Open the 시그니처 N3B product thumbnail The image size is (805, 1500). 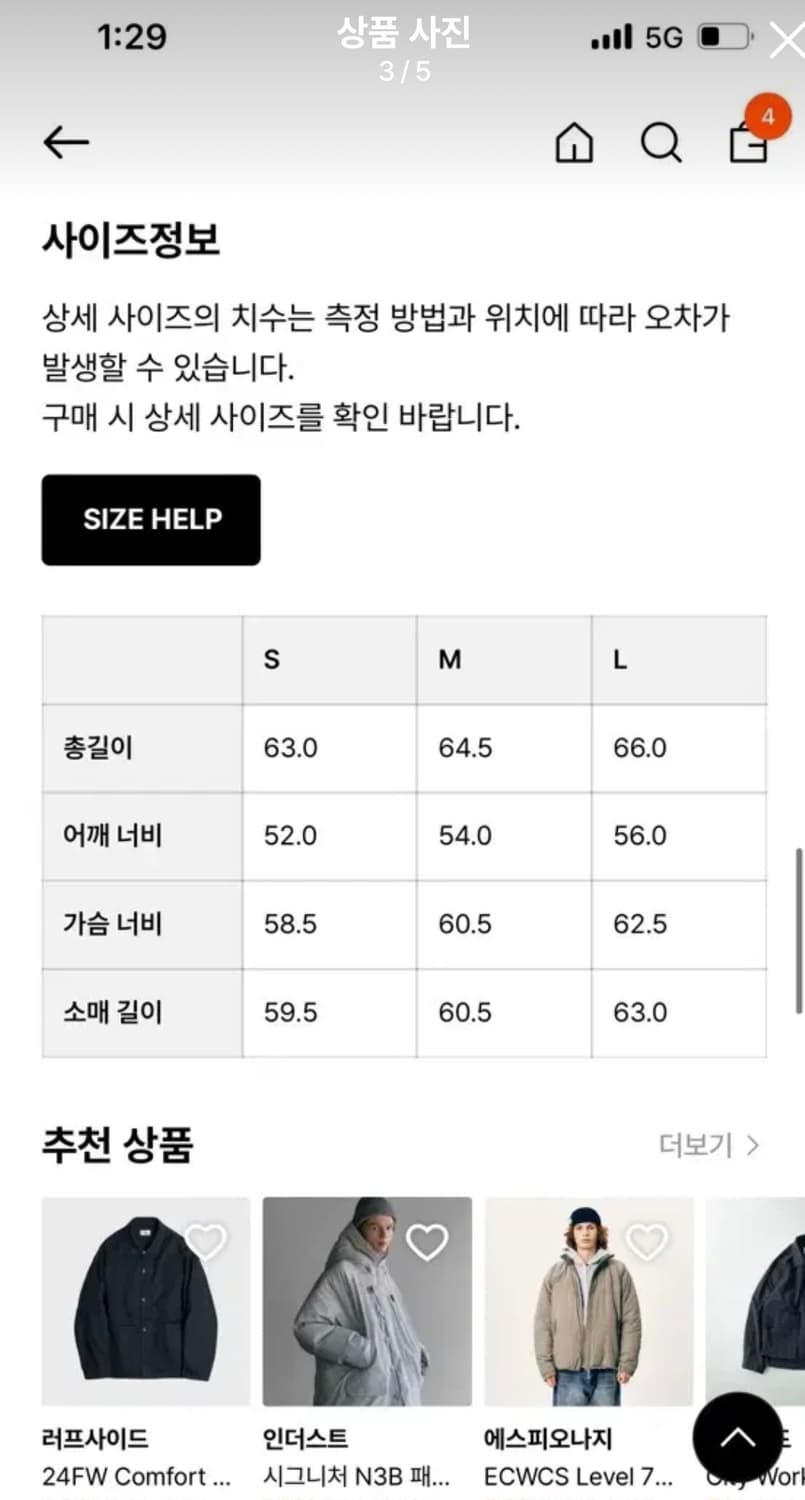pos(366,1301)
